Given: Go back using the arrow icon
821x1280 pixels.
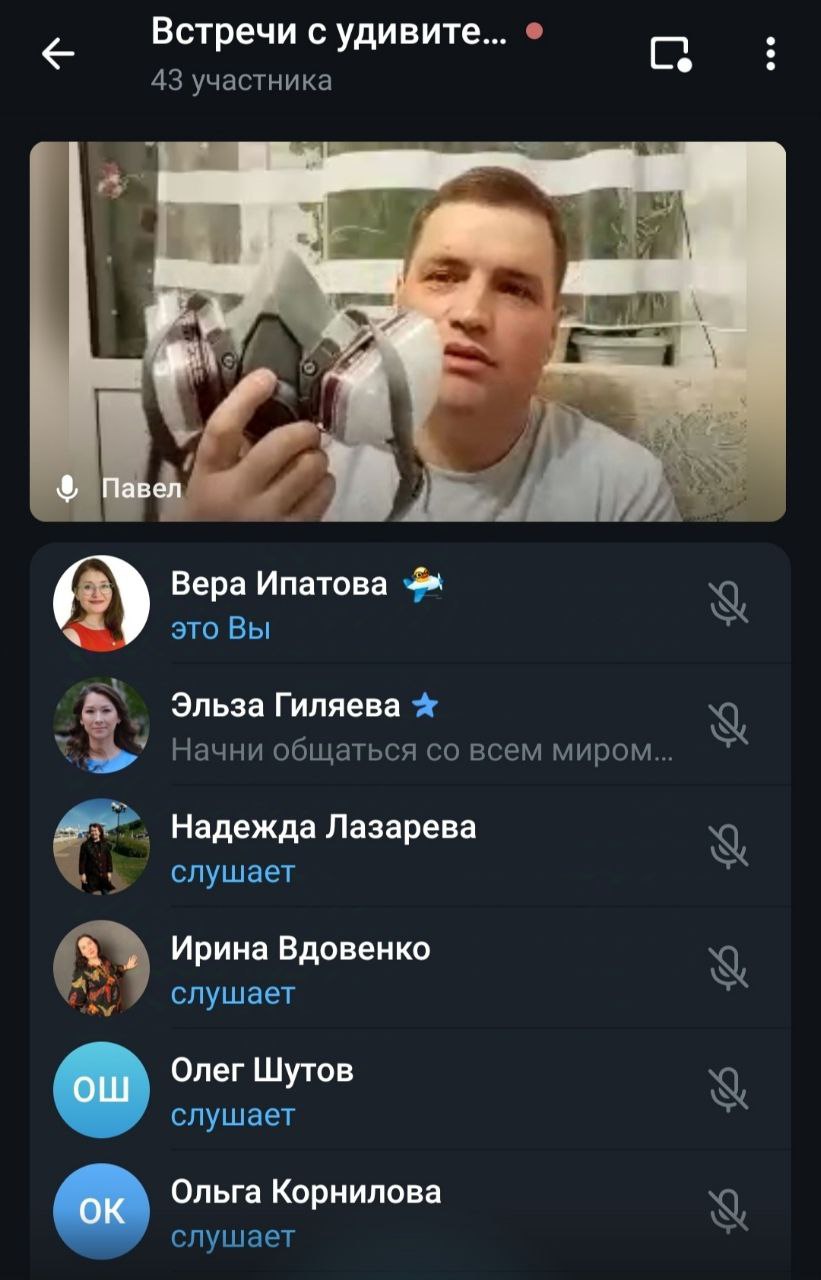Looking at the screenshot, I should click(x=58, y=54).
